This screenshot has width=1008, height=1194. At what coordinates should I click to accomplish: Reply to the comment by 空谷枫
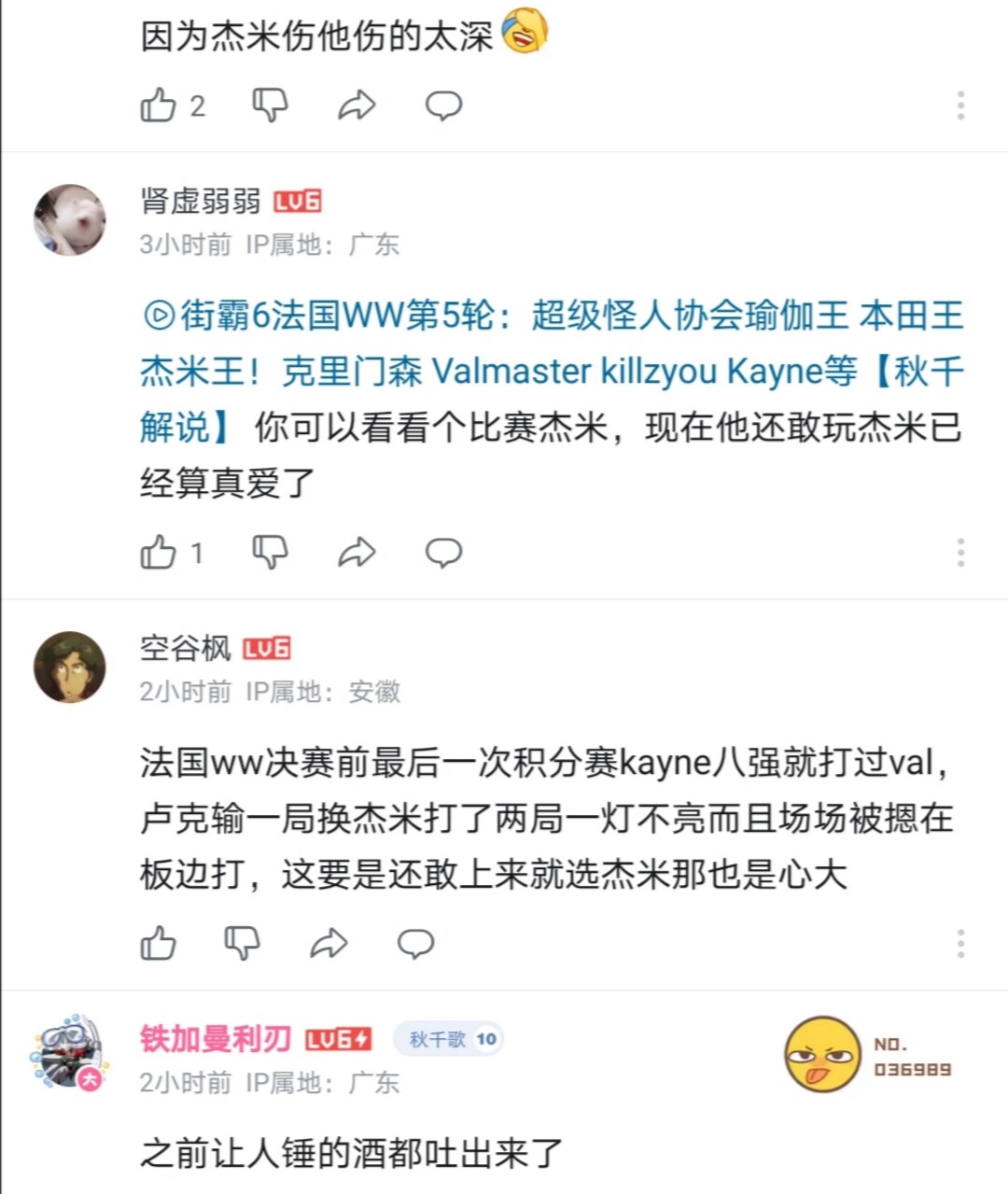point(415,944)
